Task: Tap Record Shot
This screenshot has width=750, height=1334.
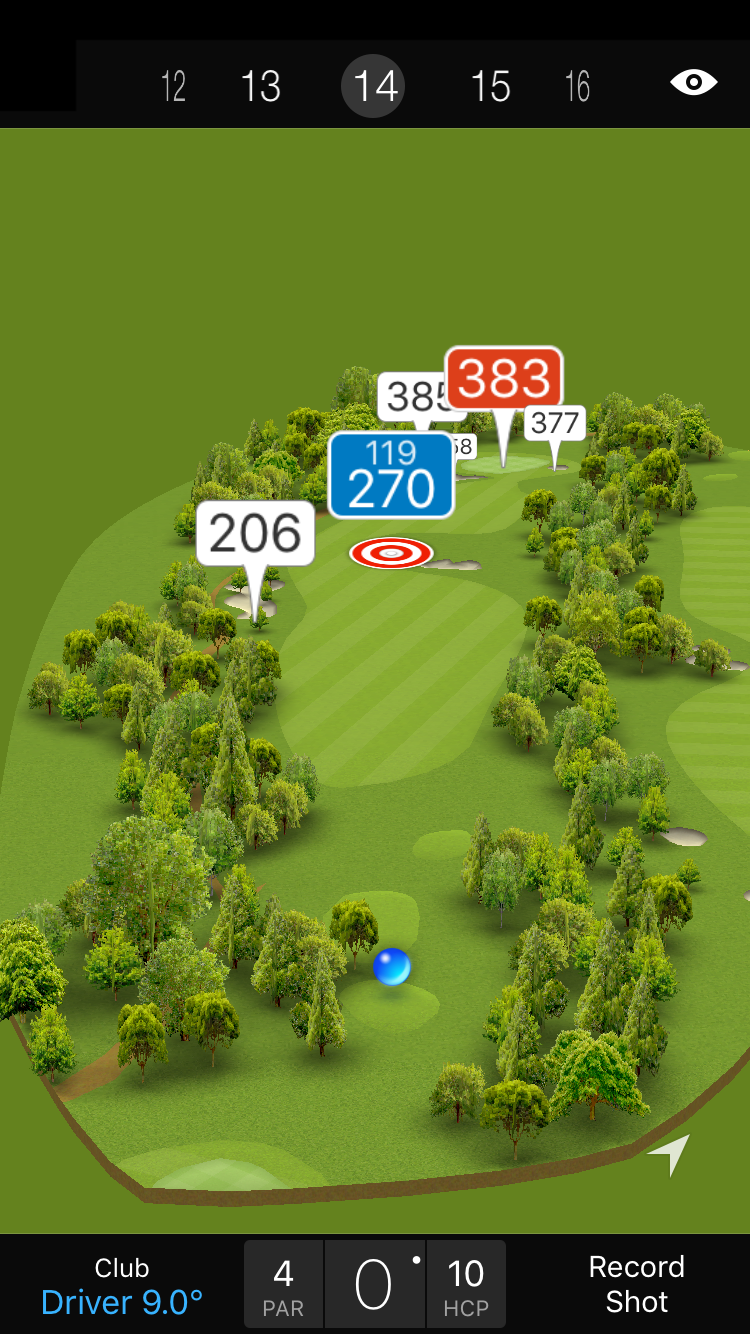Action: pyautogui.click(x=636, y=1284)
